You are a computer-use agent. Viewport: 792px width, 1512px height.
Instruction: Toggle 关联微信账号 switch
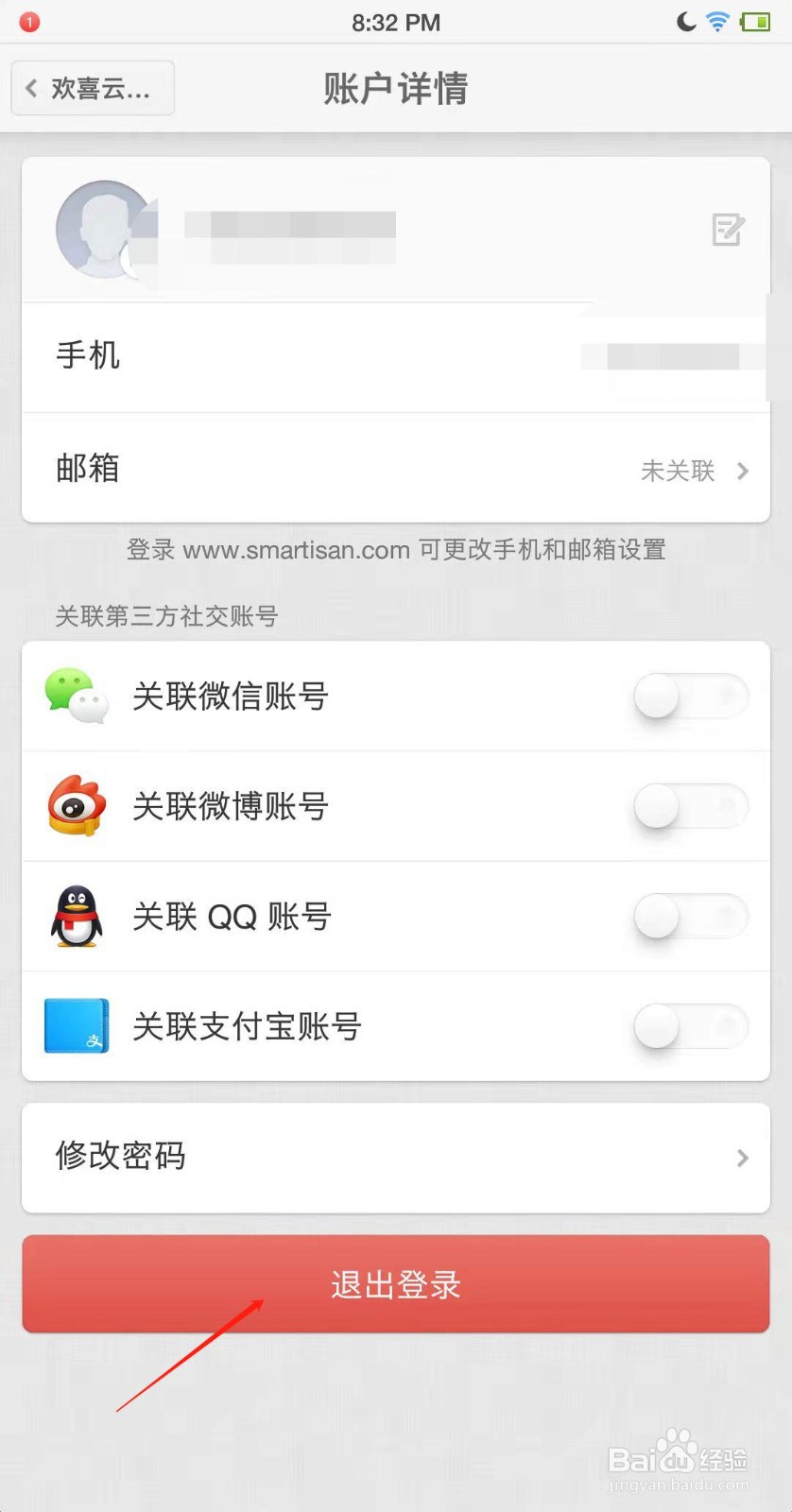coord(691,697)
